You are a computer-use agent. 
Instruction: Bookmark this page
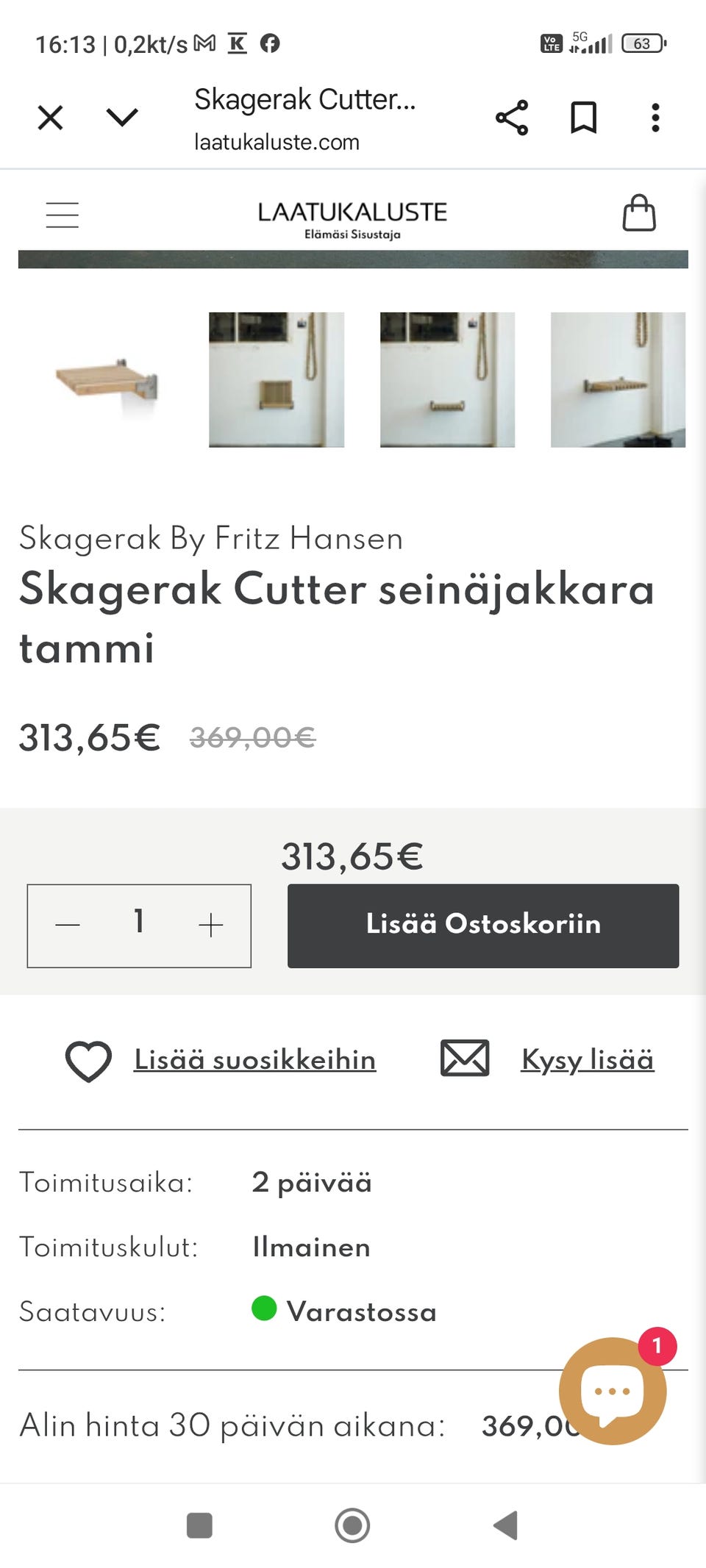click(x=583, y=117)
